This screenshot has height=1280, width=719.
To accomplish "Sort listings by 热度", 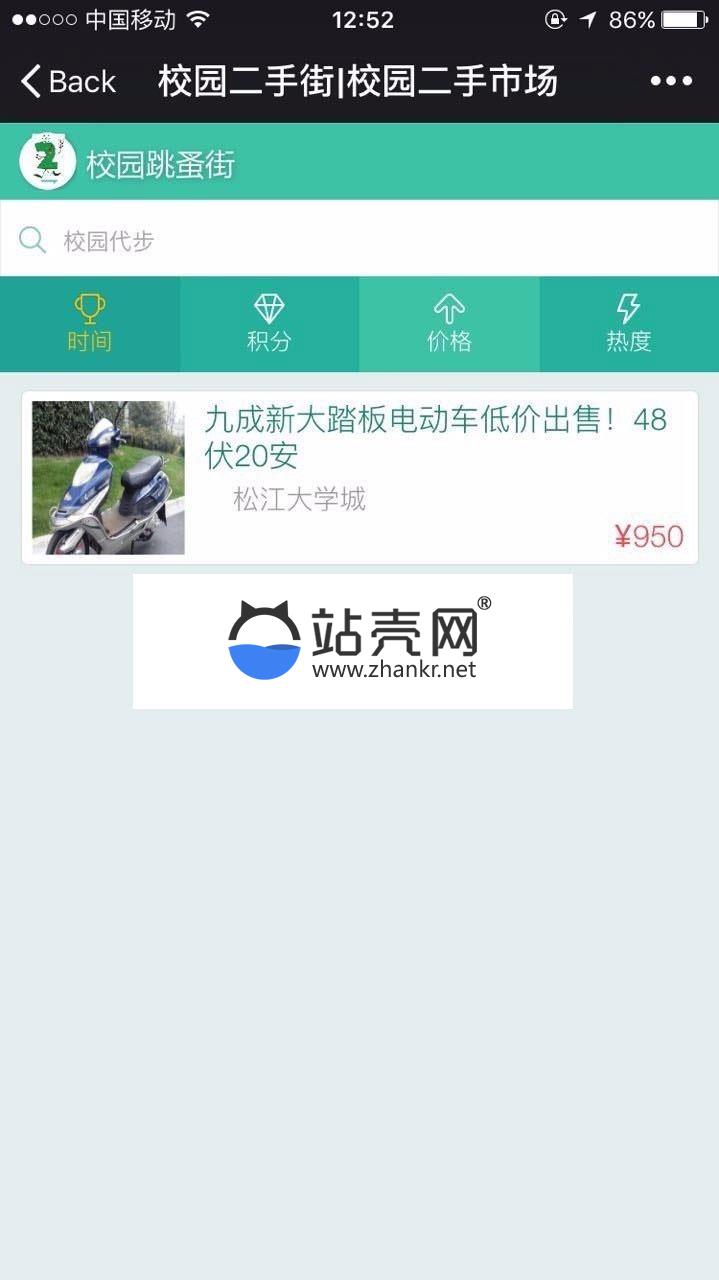I will tap(629, 324).
